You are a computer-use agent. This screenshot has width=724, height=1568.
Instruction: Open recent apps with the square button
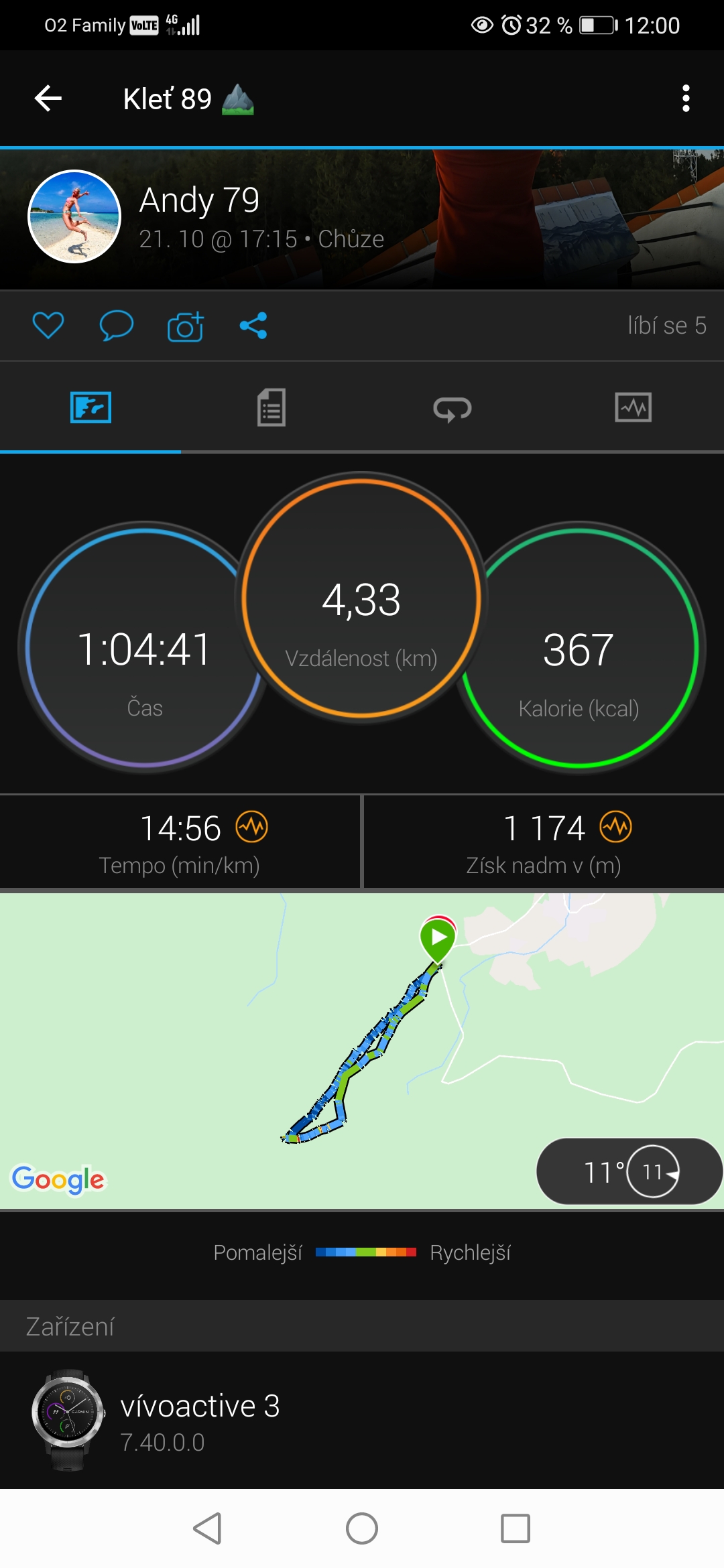[516, 1529]
